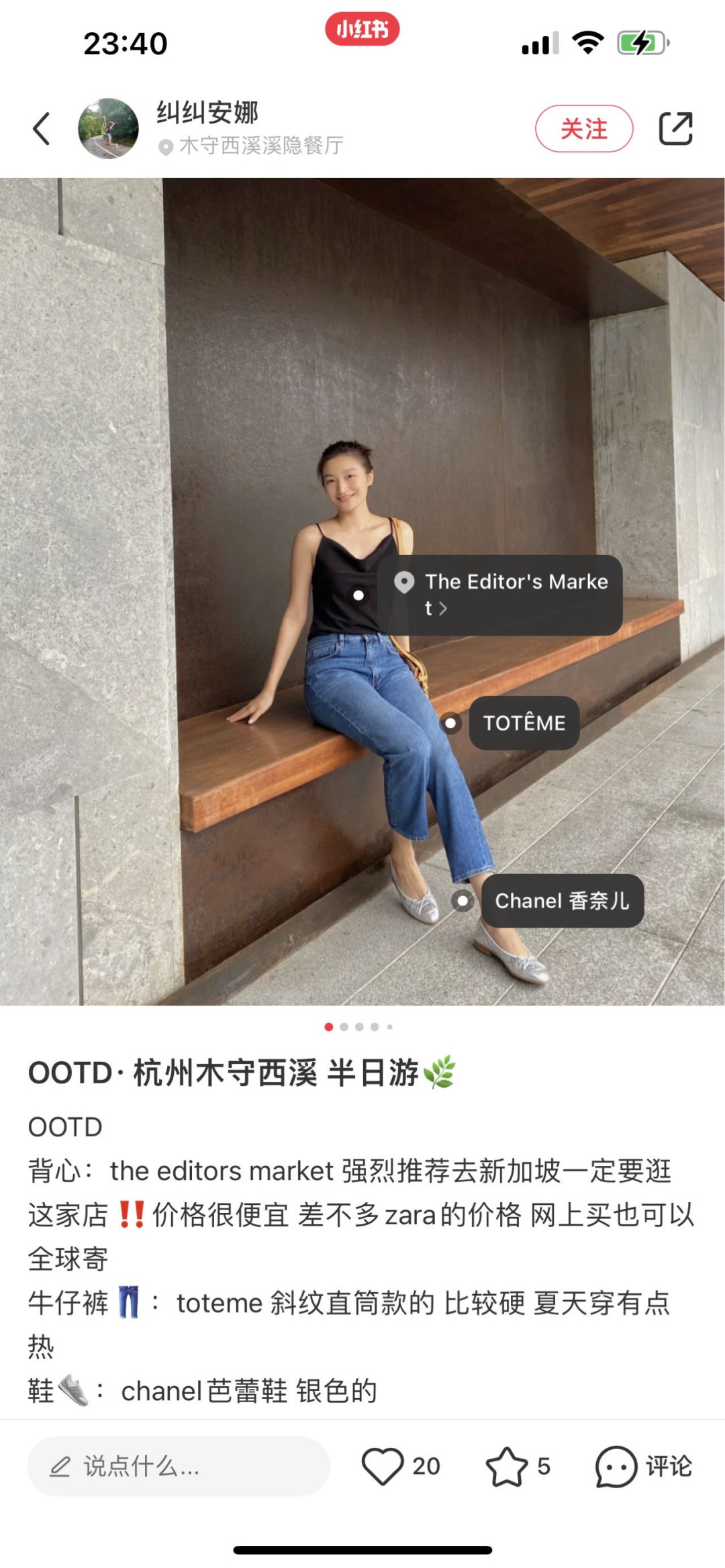The width and height of the screenshot is (725, 1568).
Task: Open The Editor's Market tag
Action: coord(500,595)
